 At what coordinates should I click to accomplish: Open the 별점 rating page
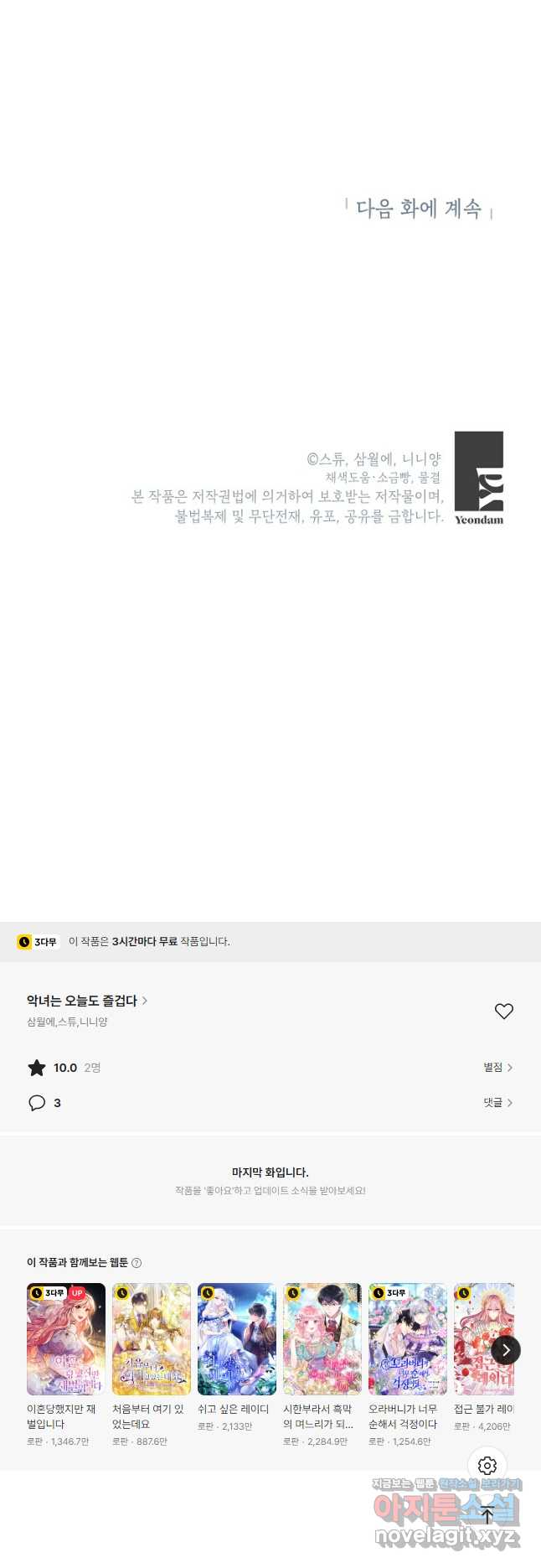(x=497, y=1067)
